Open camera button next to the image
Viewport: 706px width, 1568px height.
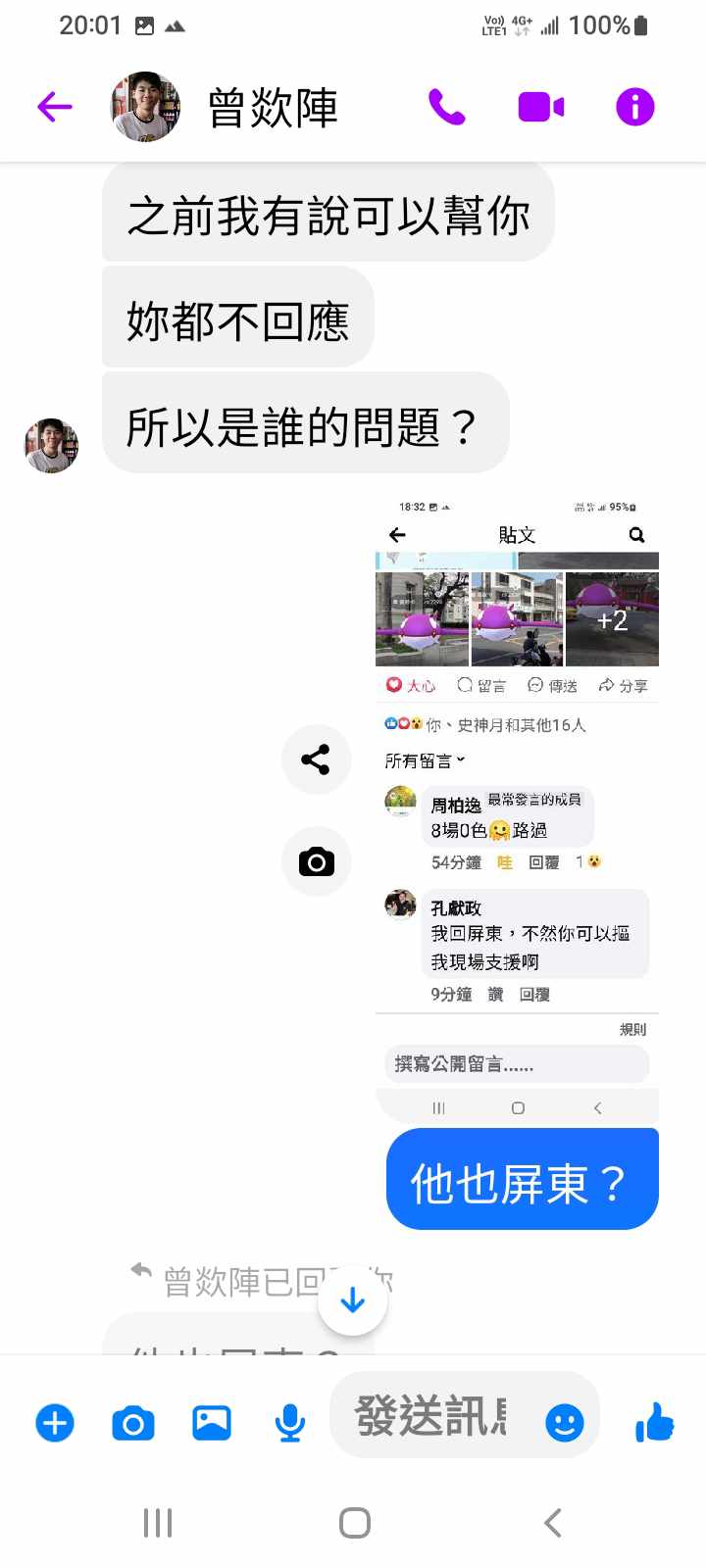coord(316,861)
